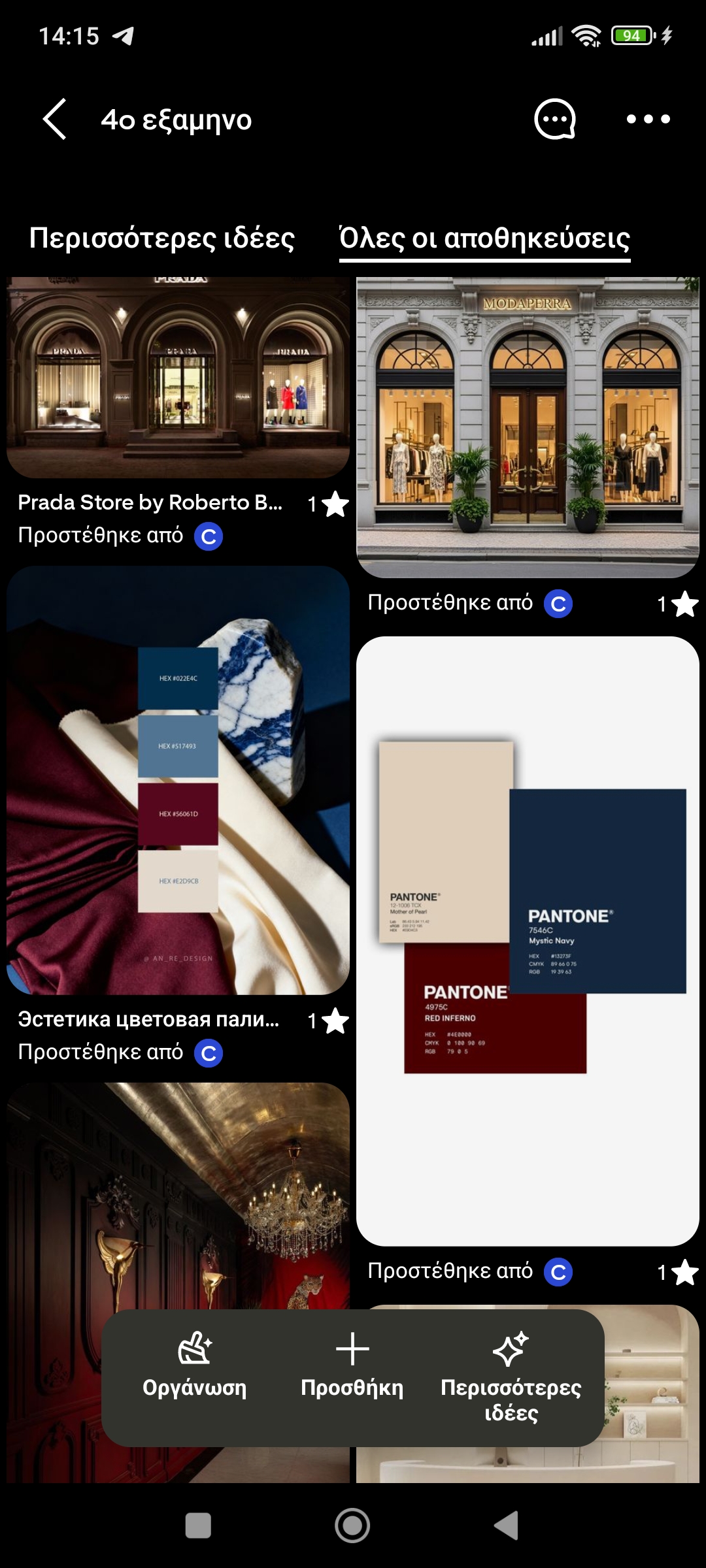The height and width of the screenshot is (1568, 706).
Task: Open the profile avatar under Prada Store pin
Action: coord(209,536)
